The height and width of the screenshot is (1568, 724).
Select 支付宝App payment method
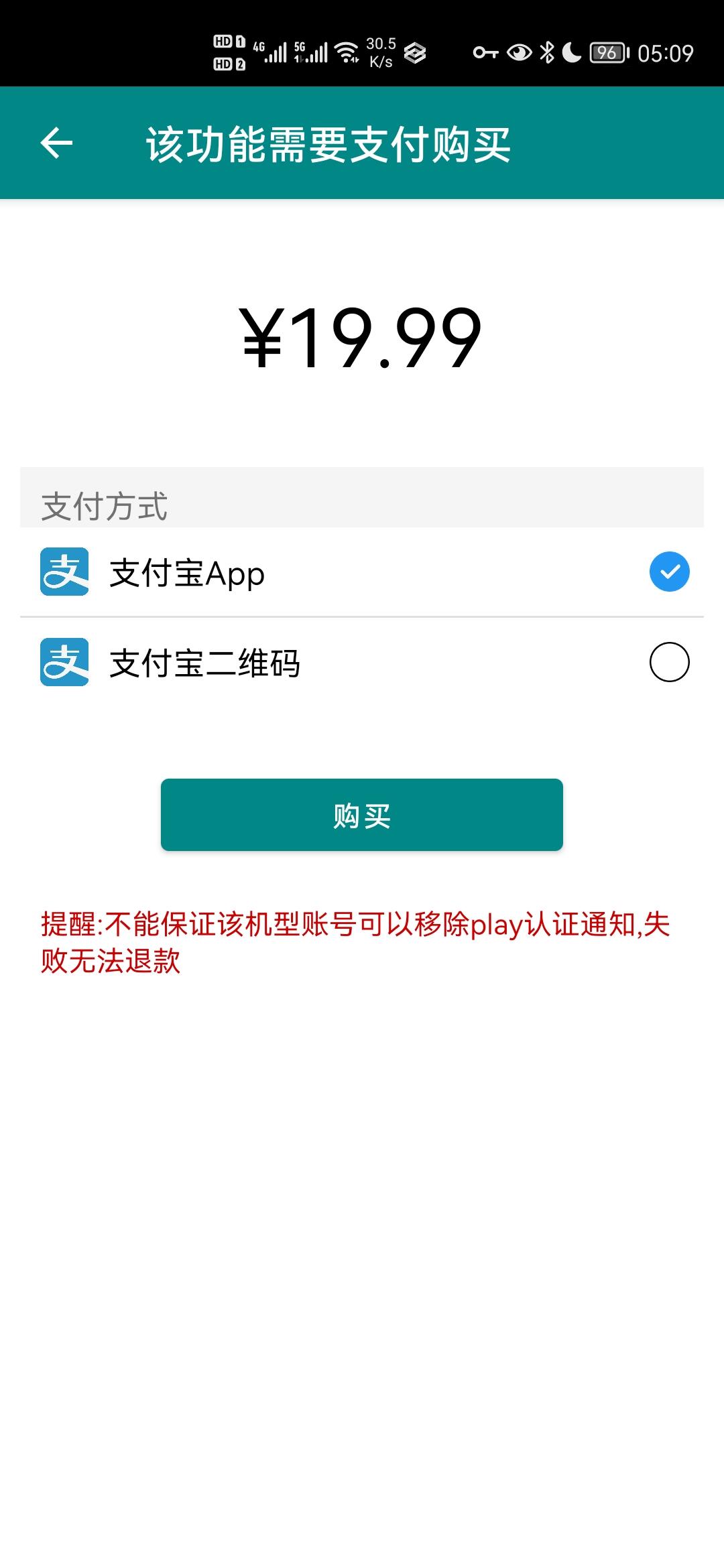(x=669, y=572)
